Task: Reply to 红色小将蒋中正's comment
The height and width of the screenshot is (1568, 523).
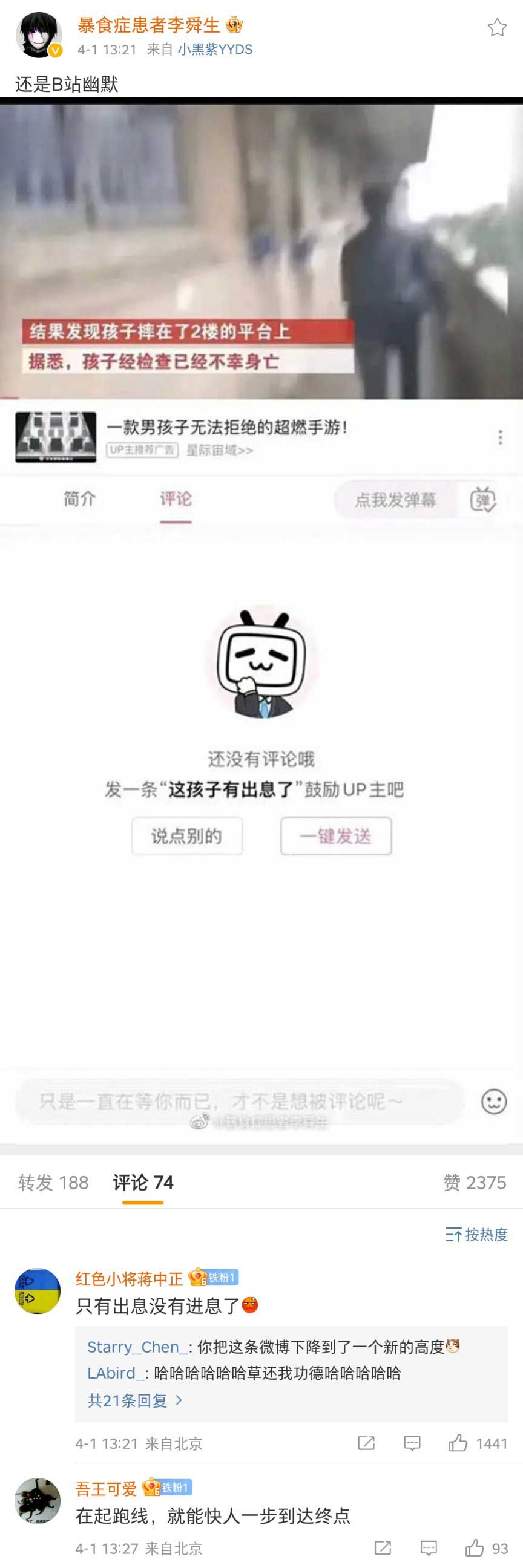Action: click(x=412, y=1443)
